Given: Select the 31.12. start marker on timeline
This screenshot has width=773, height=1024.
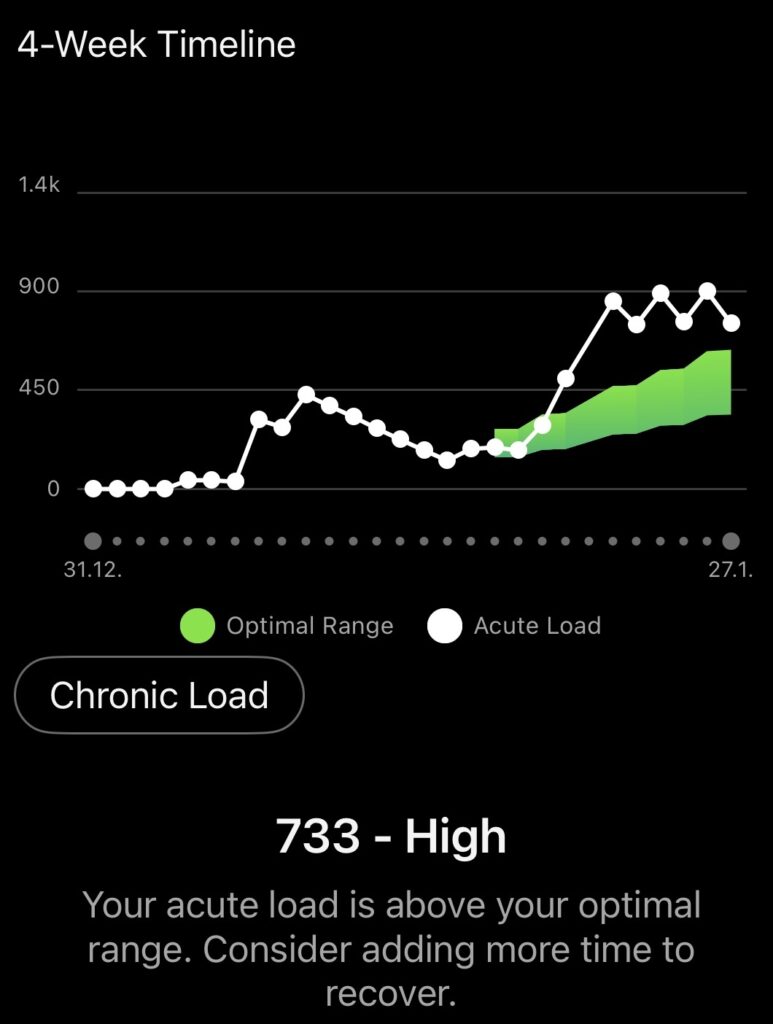Looking at the screenshot, I should [93, 541].
